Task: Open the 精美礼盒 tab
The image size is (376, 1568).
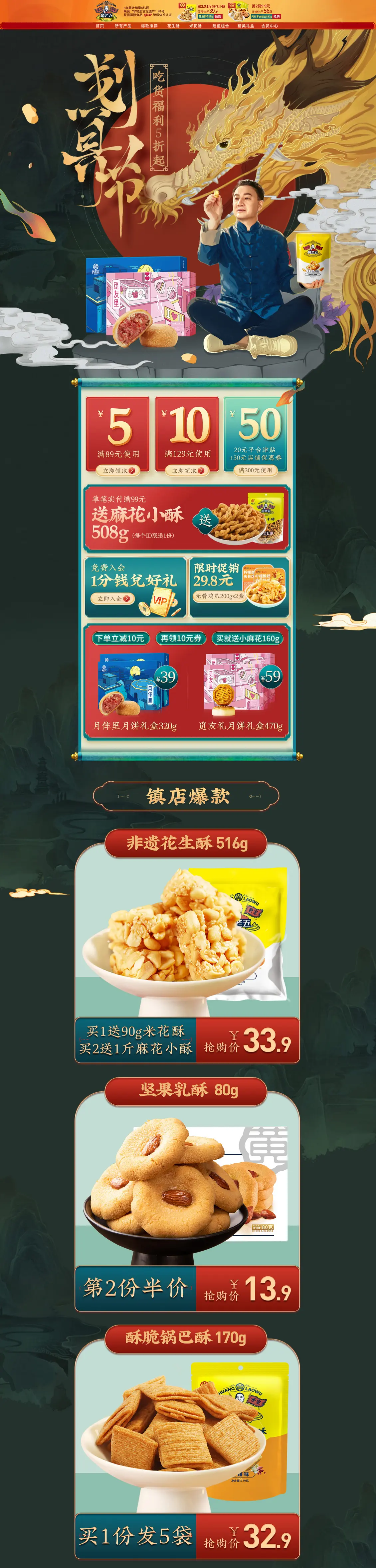Action: tap(246, 26)
